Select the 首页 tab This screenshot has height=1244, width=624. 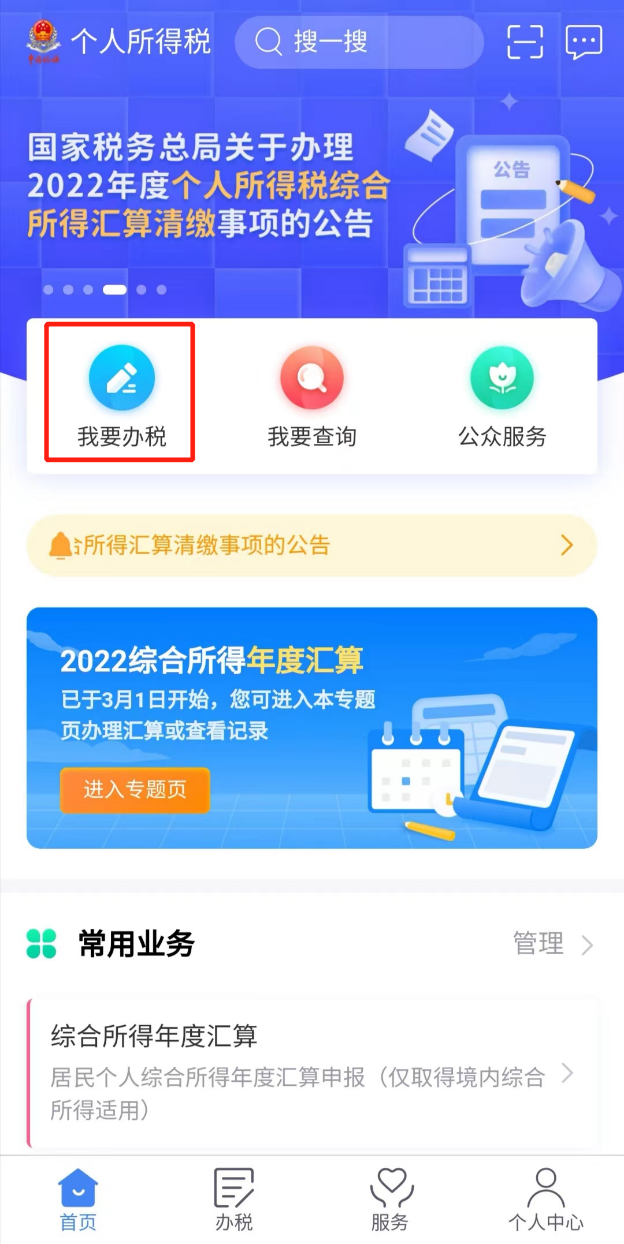78,1200
